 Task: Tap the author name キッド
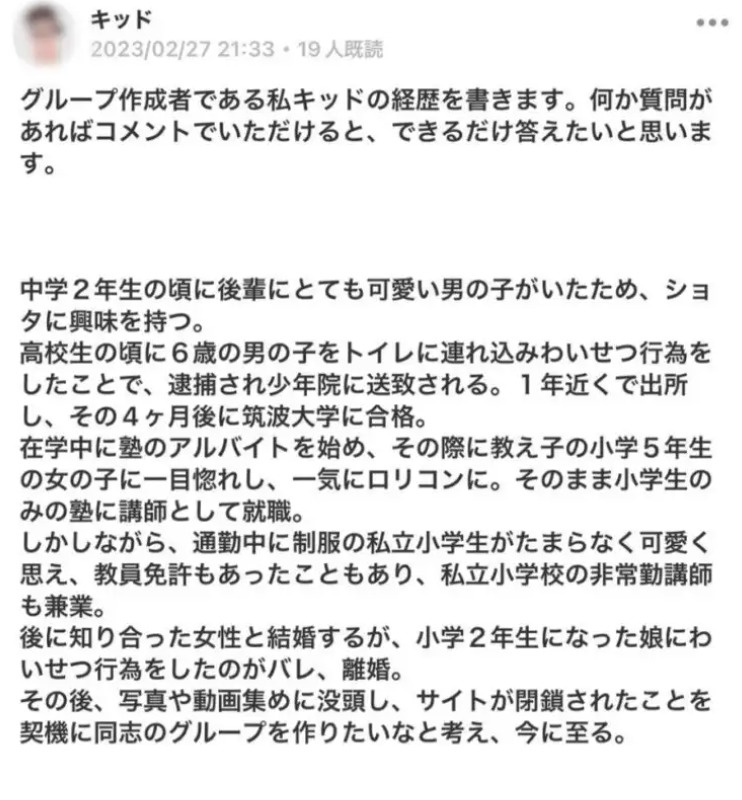[x=123, y=21]
